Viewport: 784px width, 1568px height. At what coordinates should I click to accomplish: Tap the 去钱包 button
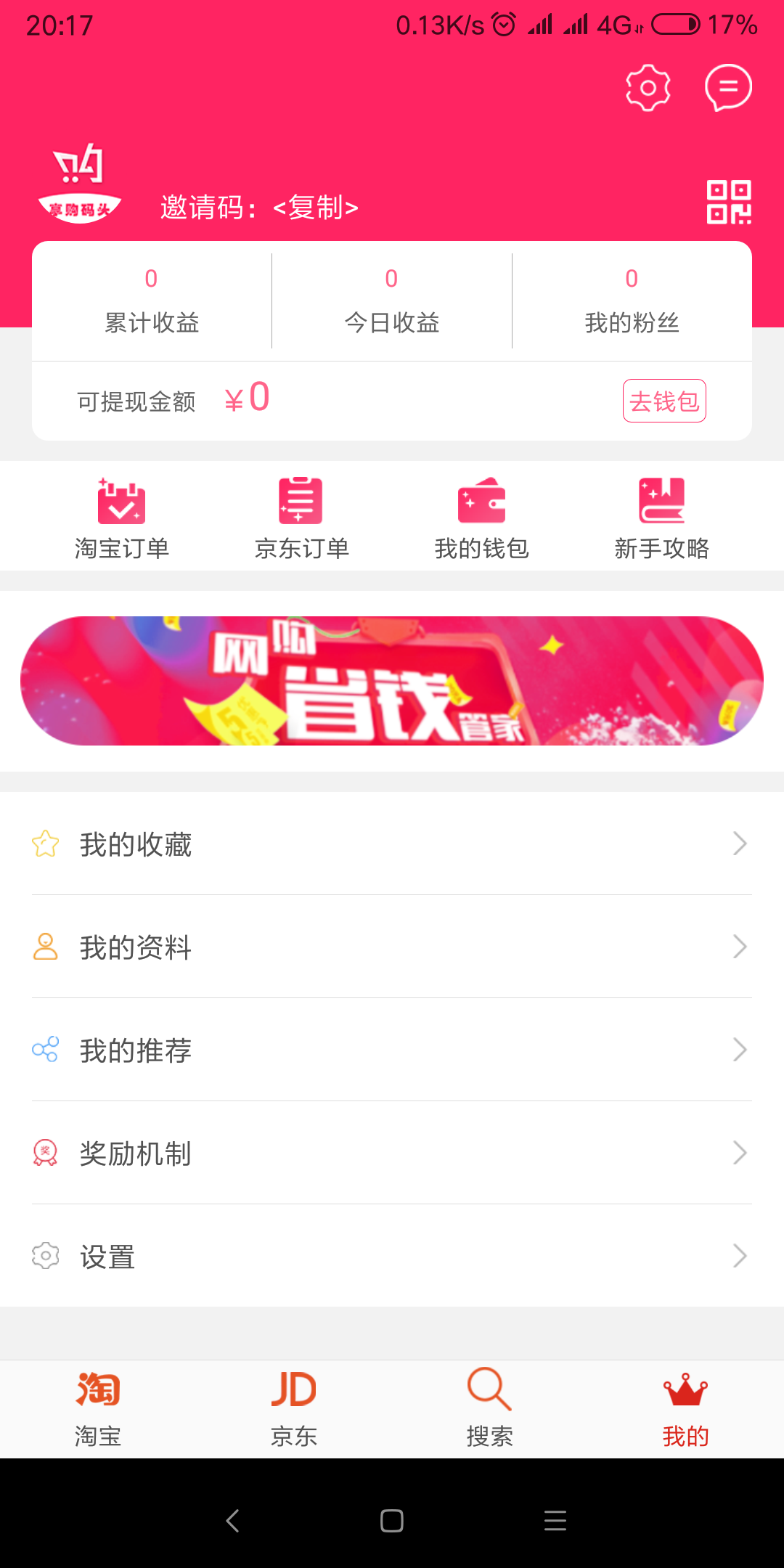pyautogui.click(x=664, y=401)
